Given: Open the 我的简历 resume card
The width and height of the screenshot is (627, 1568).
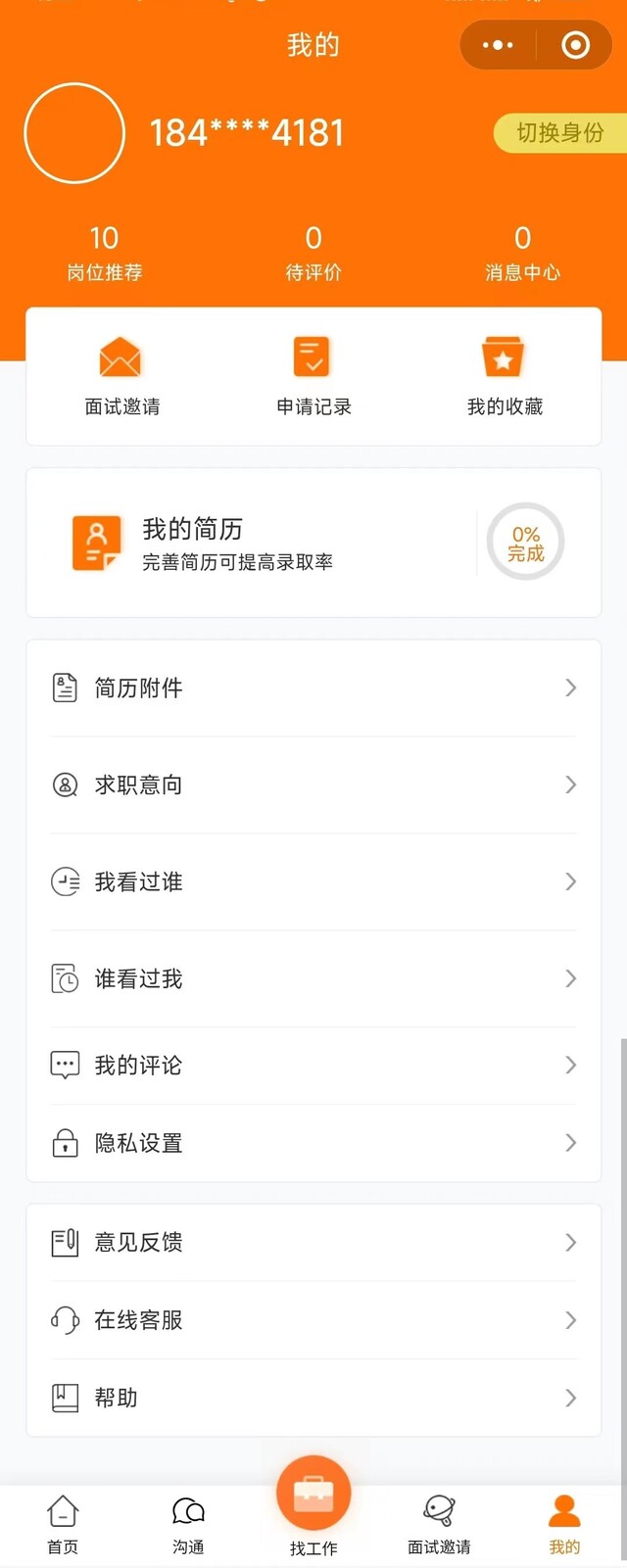Looking at the screenshot, I should 313,543.
